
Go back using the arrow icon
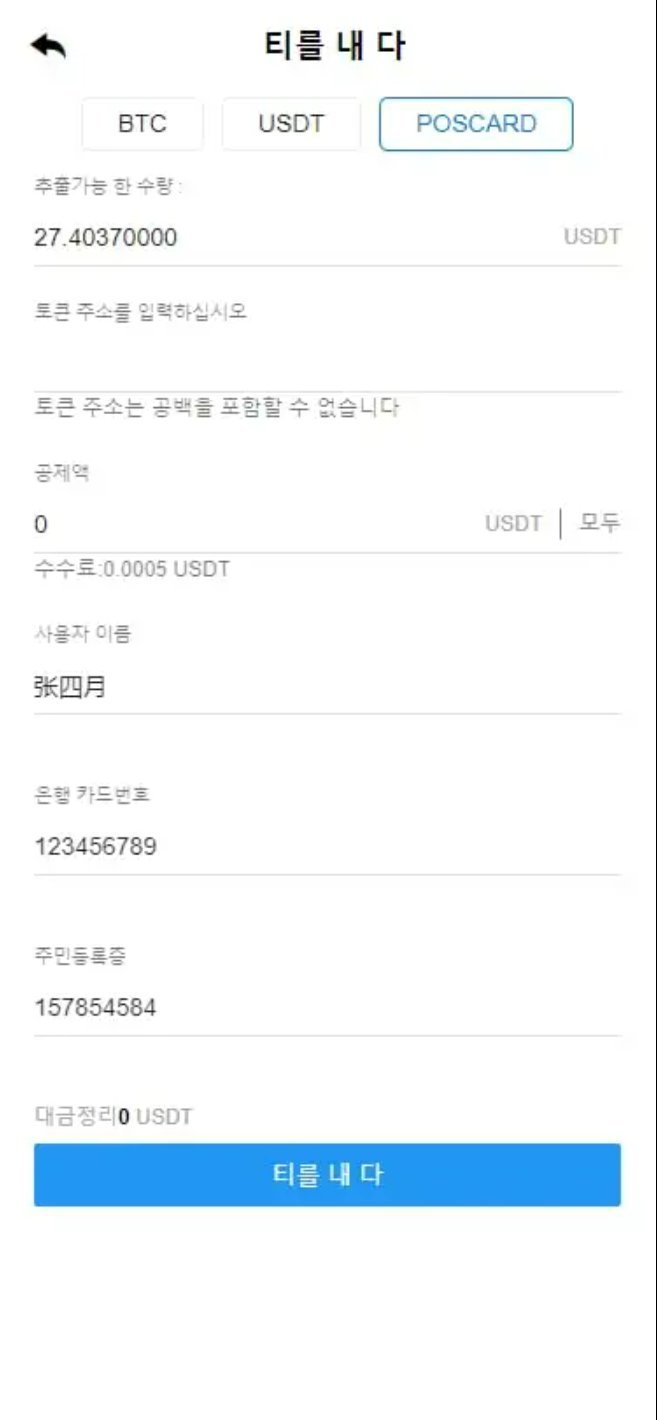click(x=48, y=46)
